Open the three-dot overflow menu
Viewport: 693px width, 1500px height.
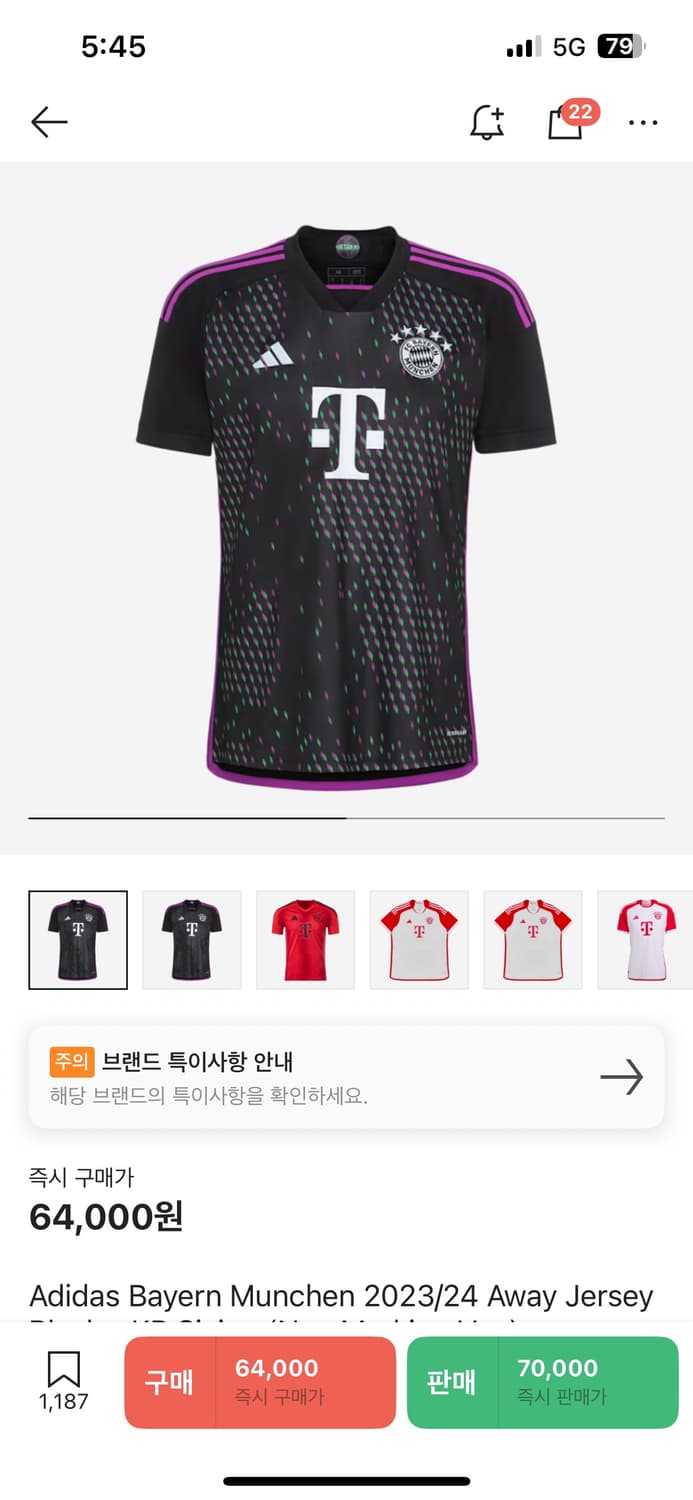[x=643, y=123]
